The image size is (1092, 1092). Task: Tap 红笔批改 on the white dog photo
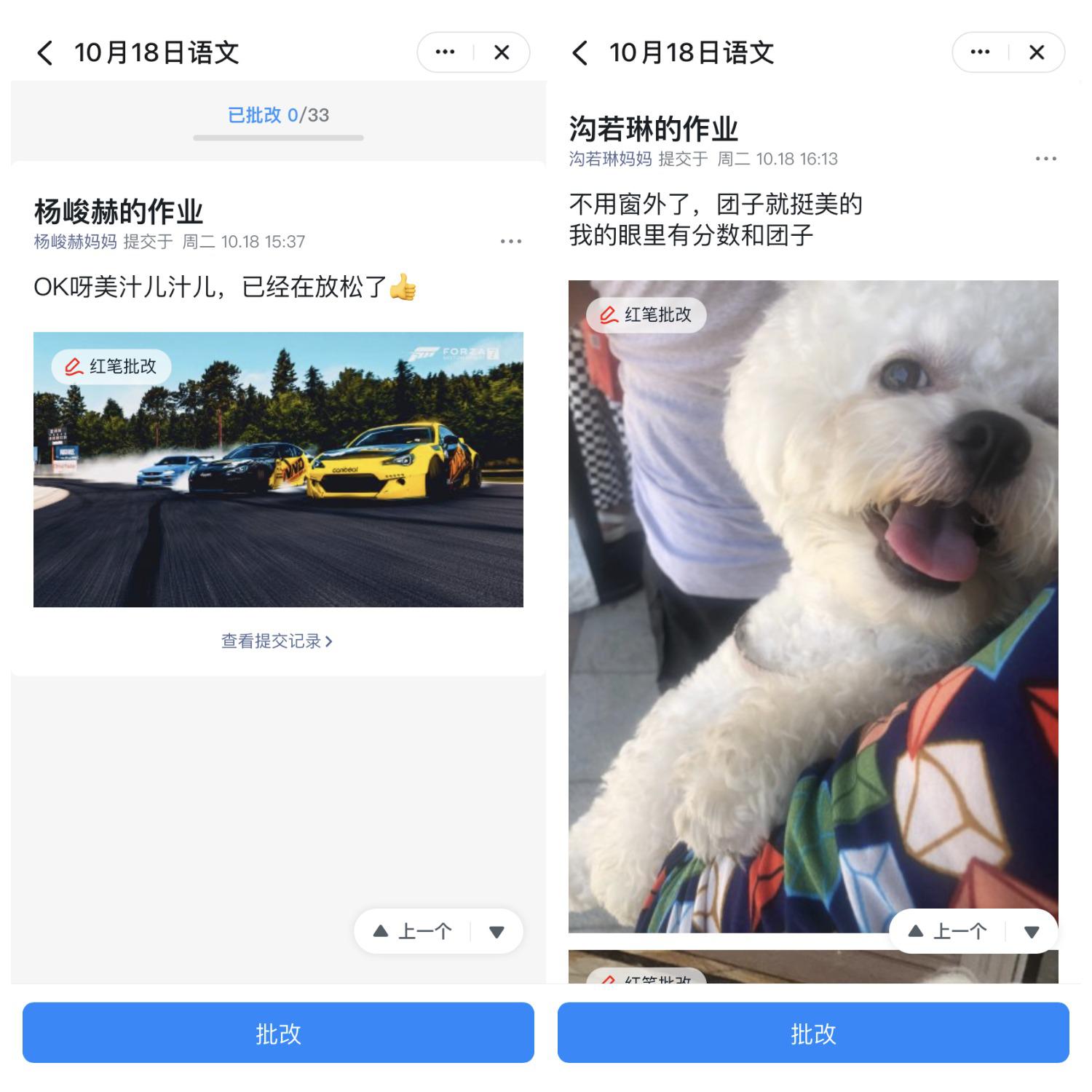pyautogui.click(x=646, y=314)
